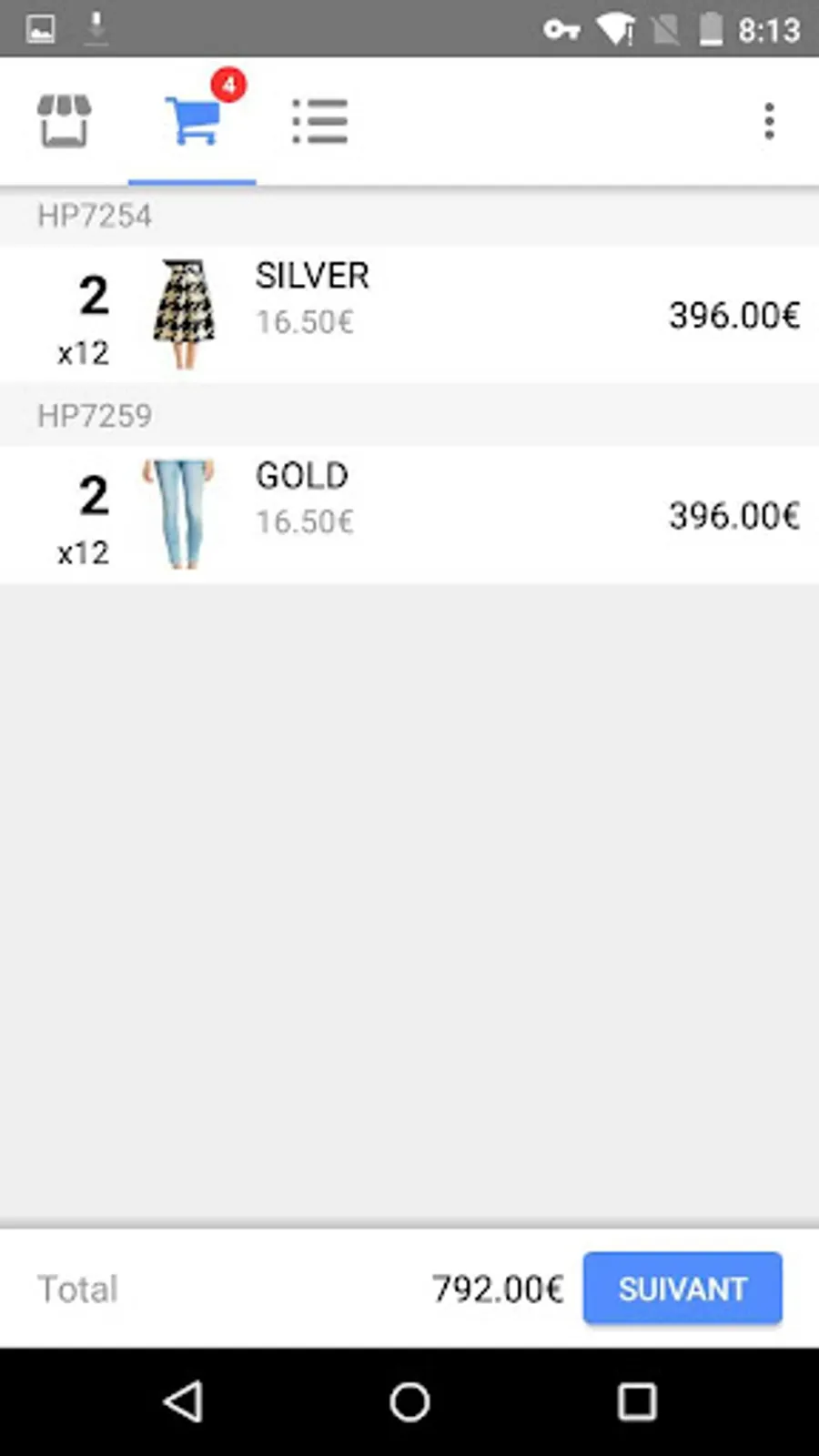Tap the cart badge showing 4 items

tap(229, 85)
